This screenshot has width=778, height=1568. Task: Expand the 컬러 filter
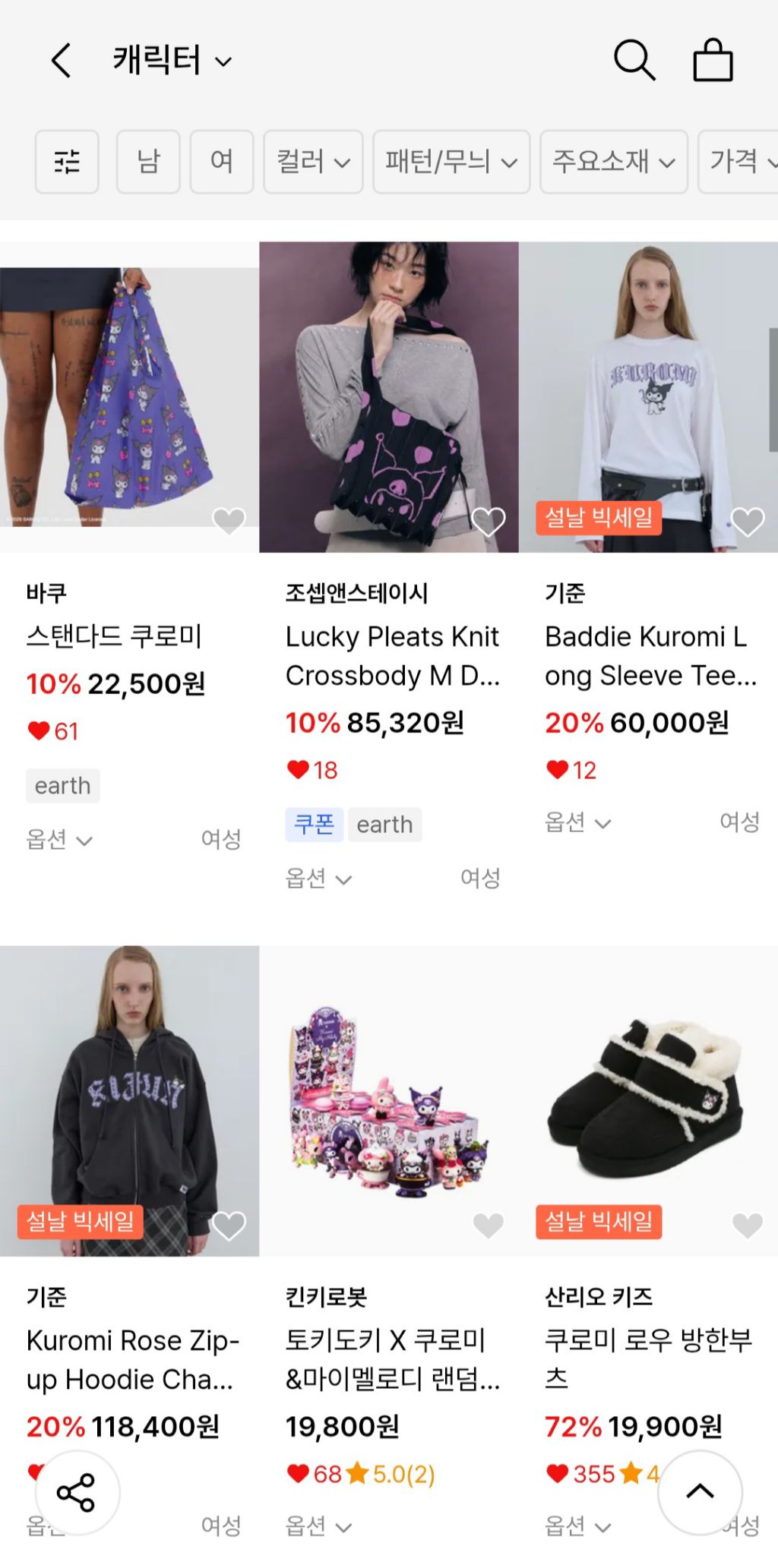coord(313,162)
